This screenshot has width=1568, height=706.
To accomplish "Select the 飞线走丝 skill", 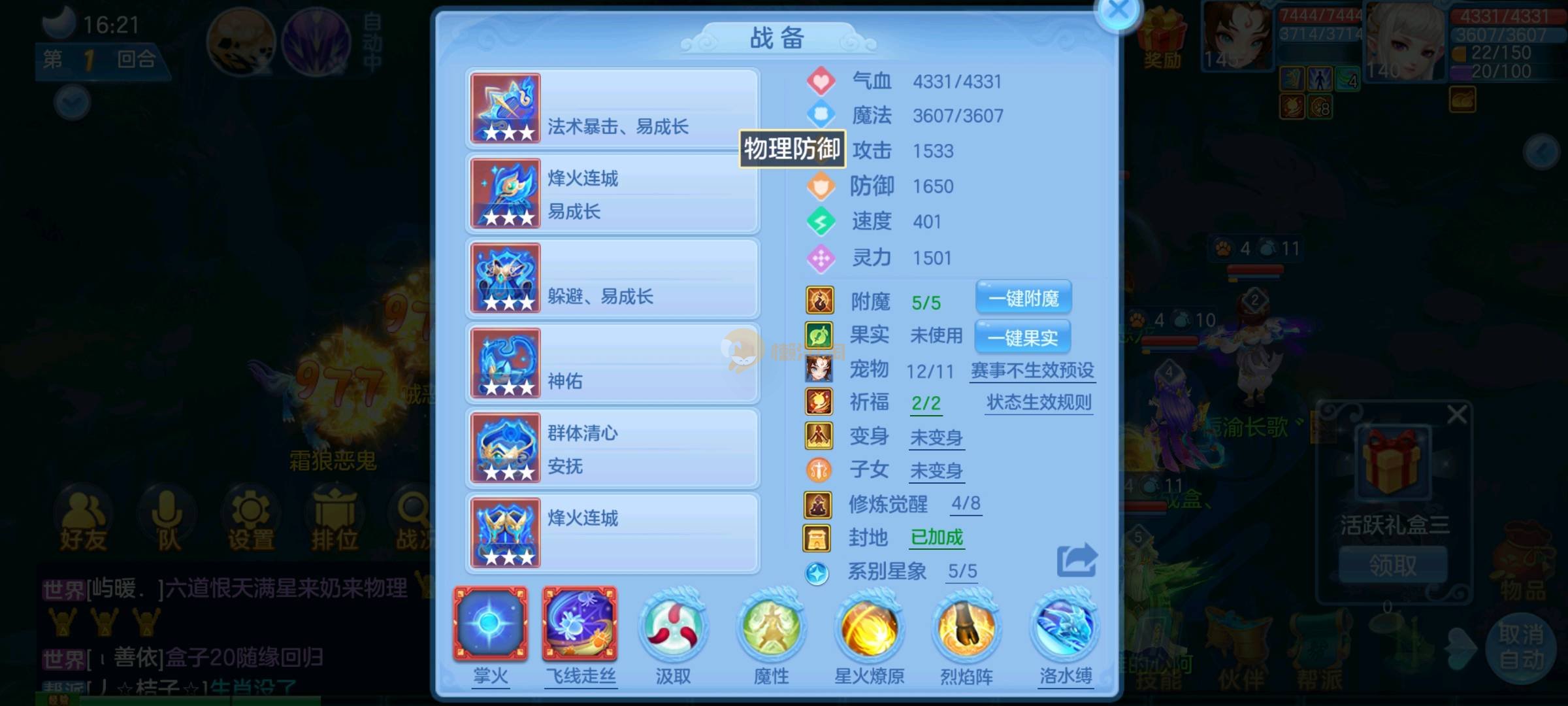I will [x=580, y=624].
